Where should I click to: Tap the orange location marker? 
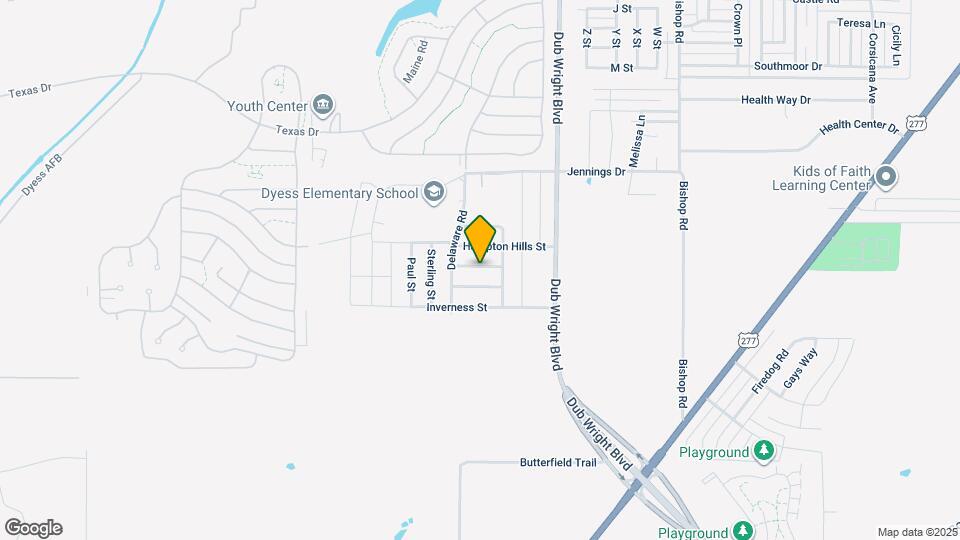pyautogui.click(x=481, y=238)
